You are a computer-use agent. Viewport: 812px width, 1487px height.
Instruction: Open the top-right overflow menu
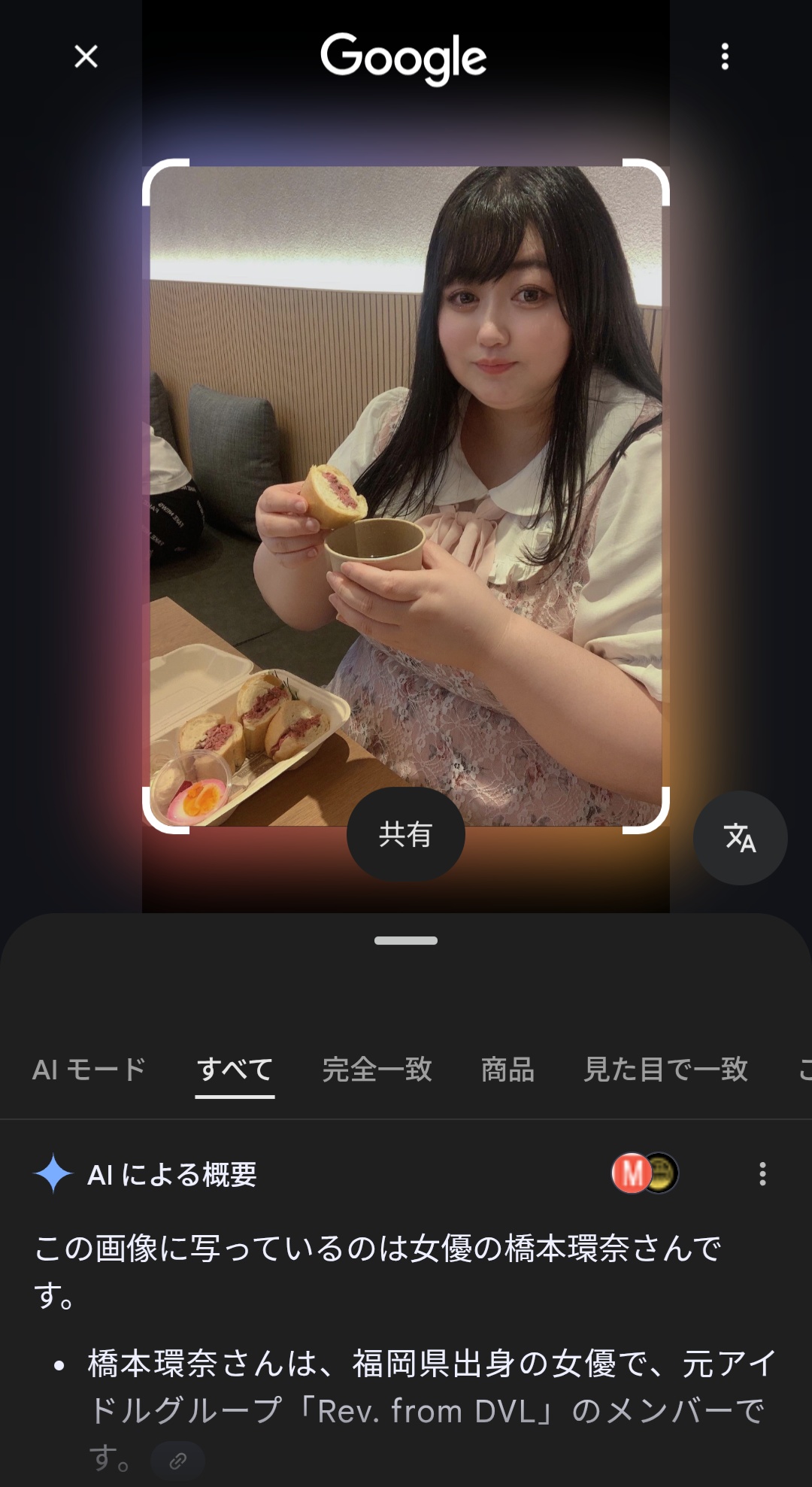725,56
